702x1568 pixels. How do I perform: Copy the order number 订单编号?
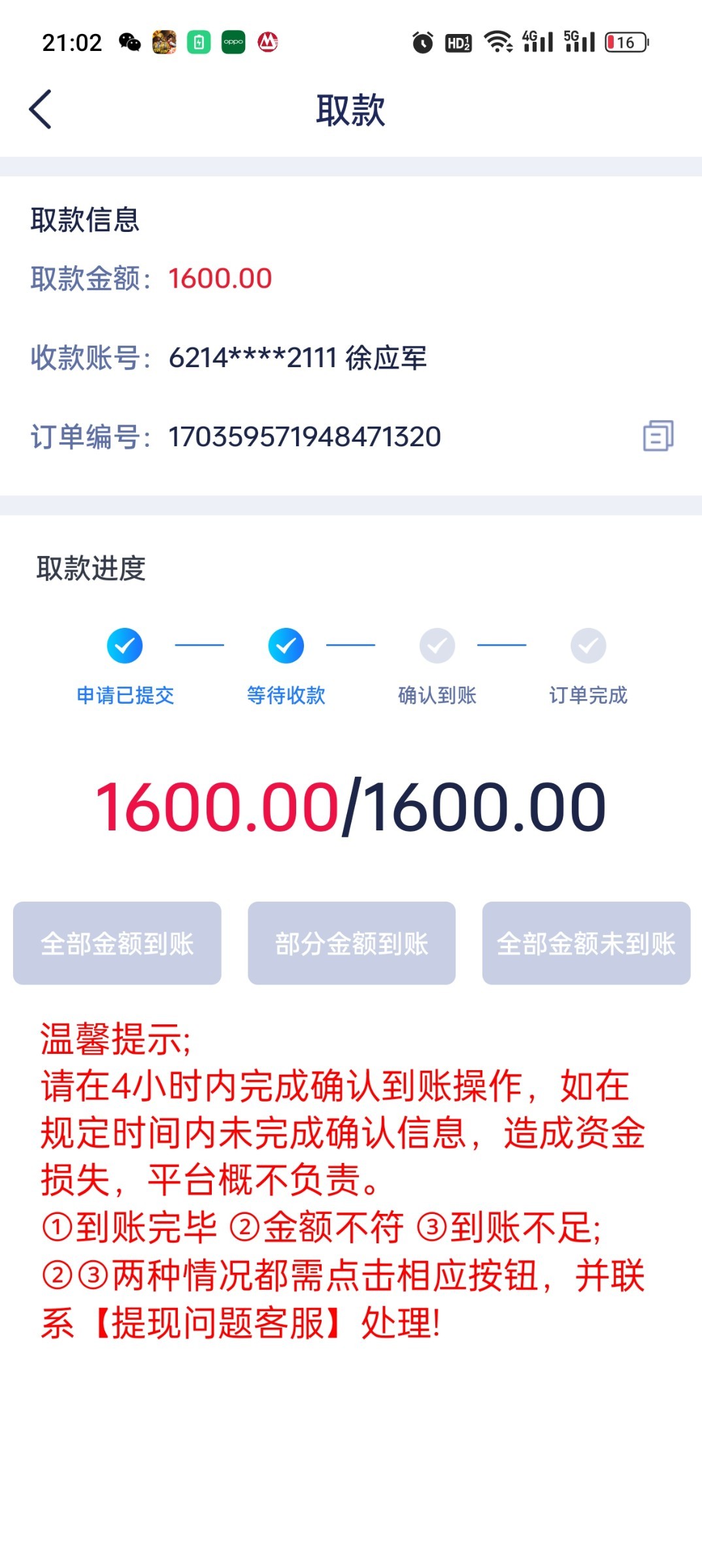[x=658, y=436]
